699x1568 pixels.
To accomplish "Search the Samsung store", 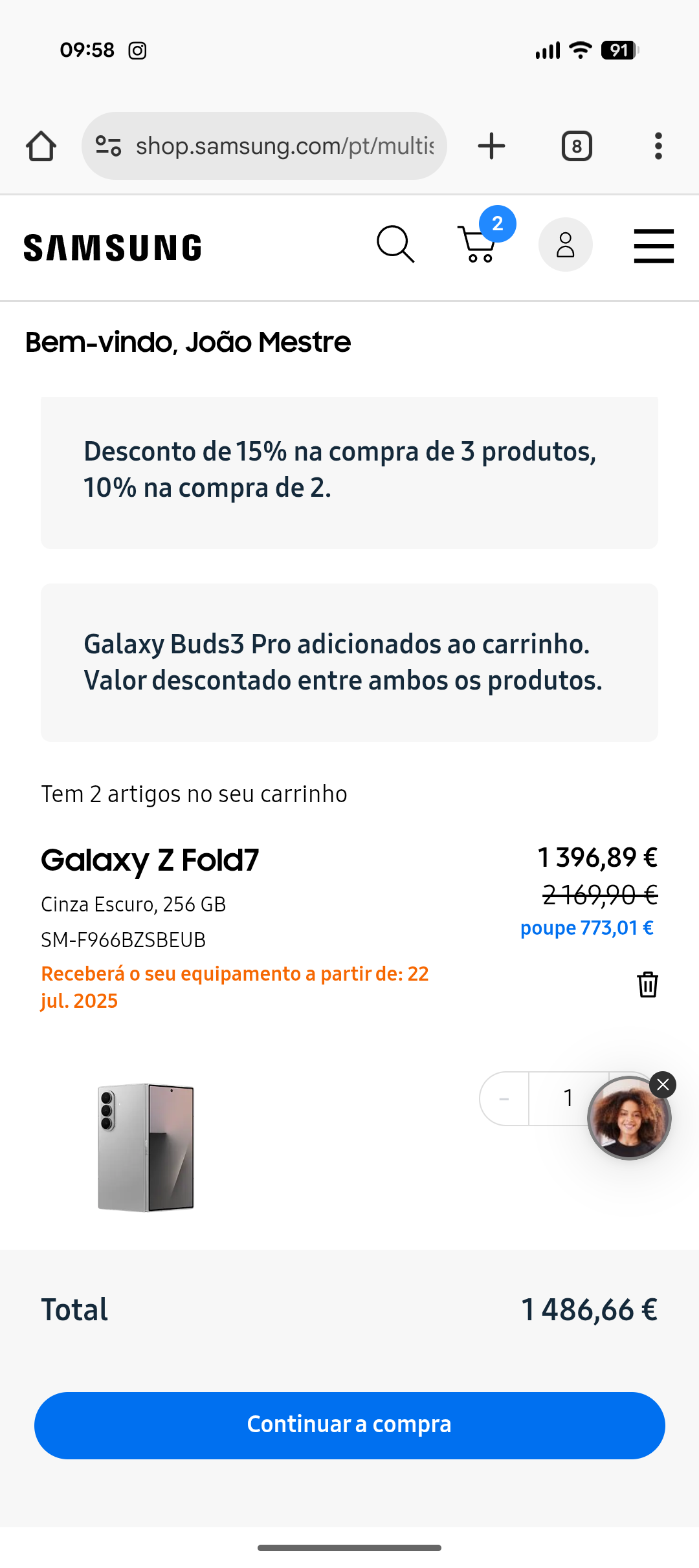I will [395, 245].
